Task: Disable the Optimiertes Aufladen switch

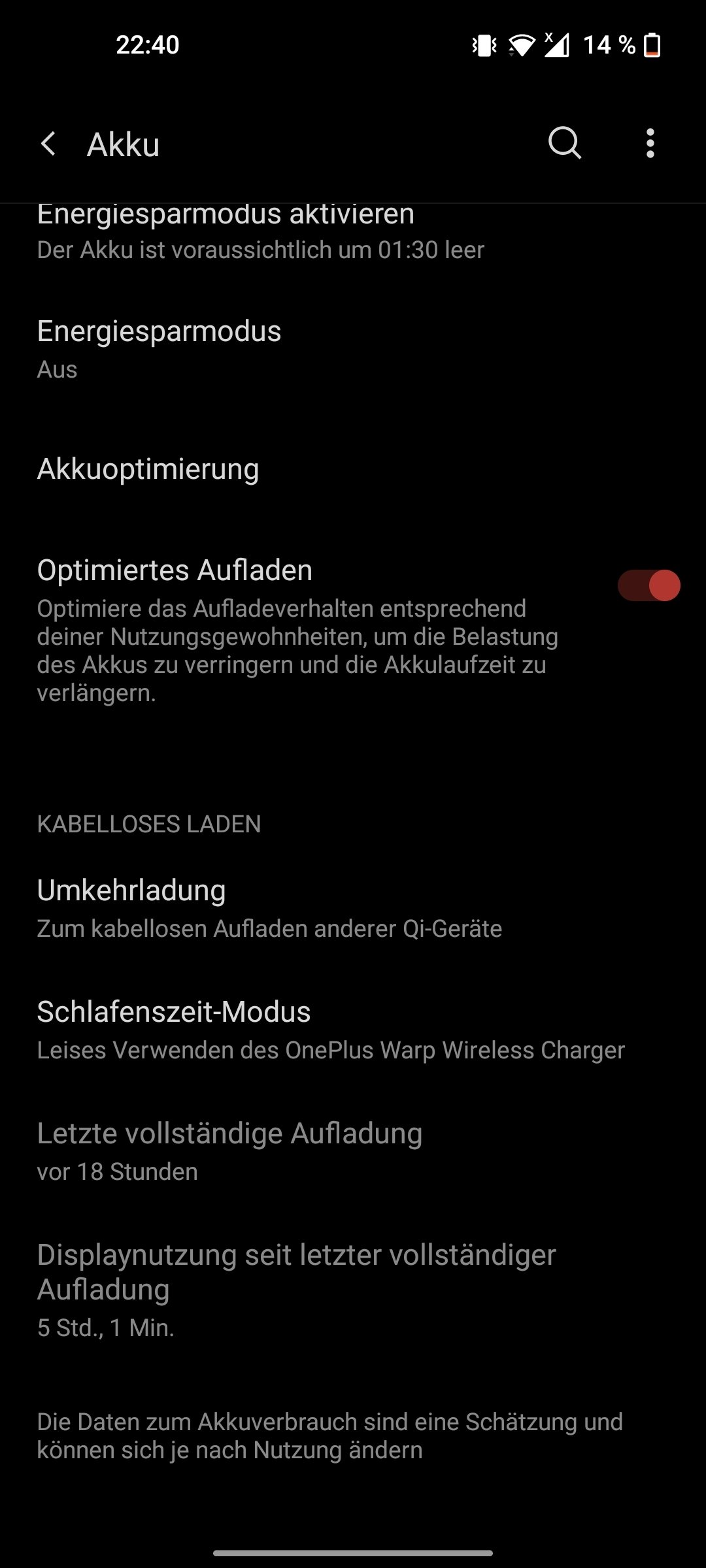Action: click(x=649, y=585)
